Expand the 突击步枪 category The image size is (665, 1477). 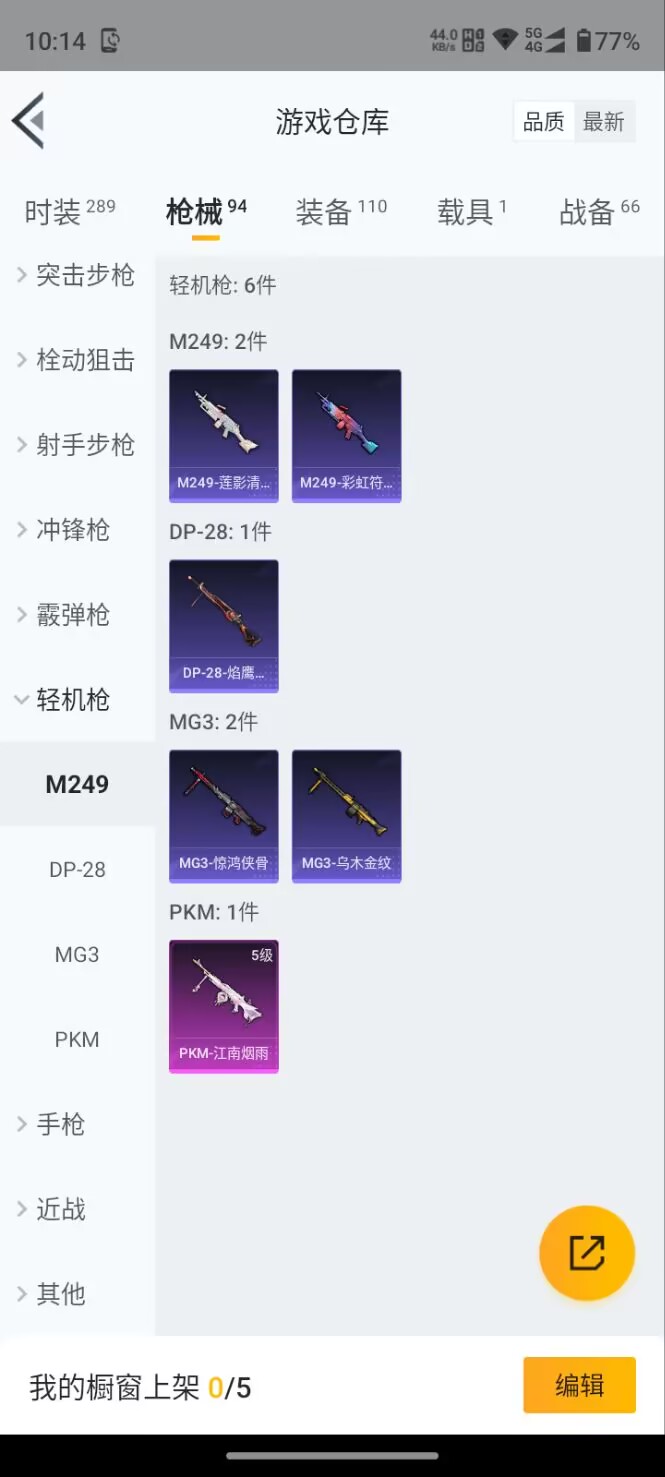[x=77, y=275]
